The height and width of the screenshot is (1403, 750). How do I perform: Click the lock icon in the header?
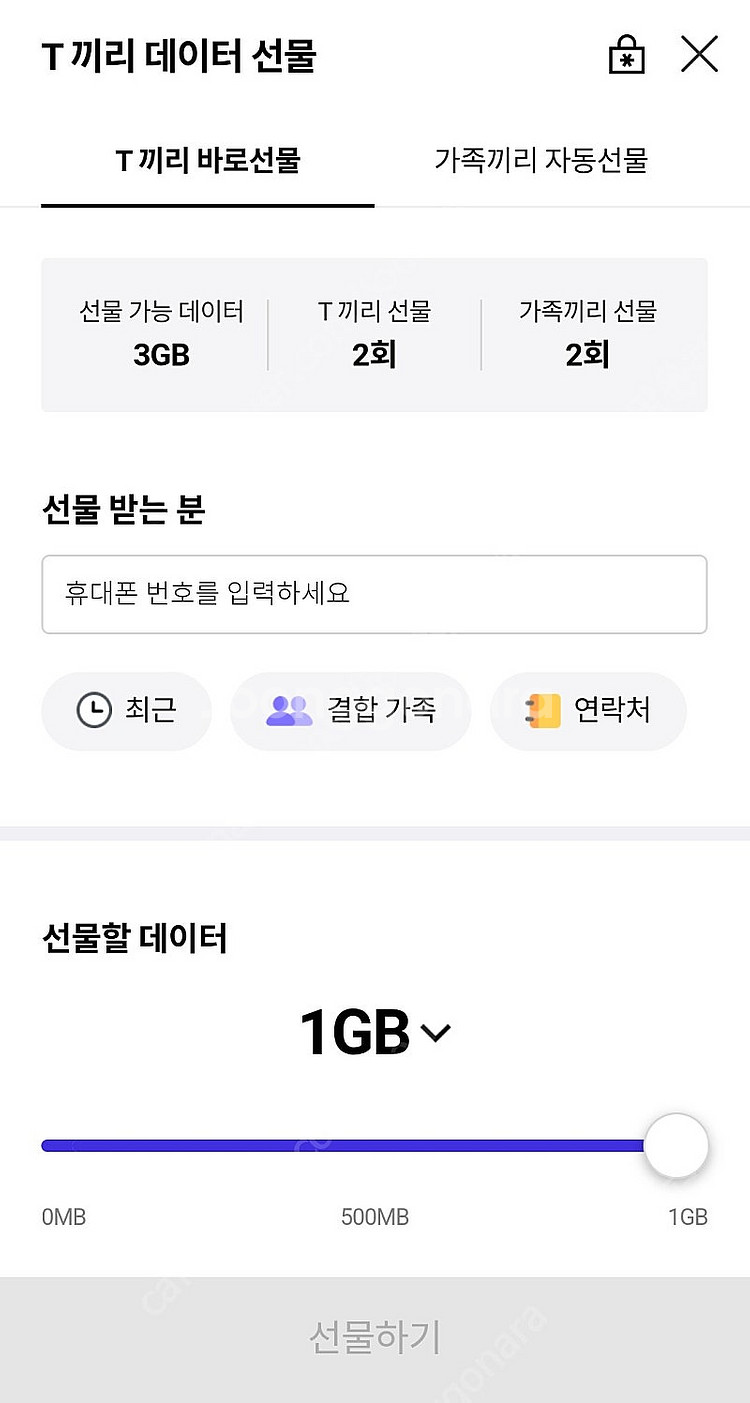[x=627, y=55]
